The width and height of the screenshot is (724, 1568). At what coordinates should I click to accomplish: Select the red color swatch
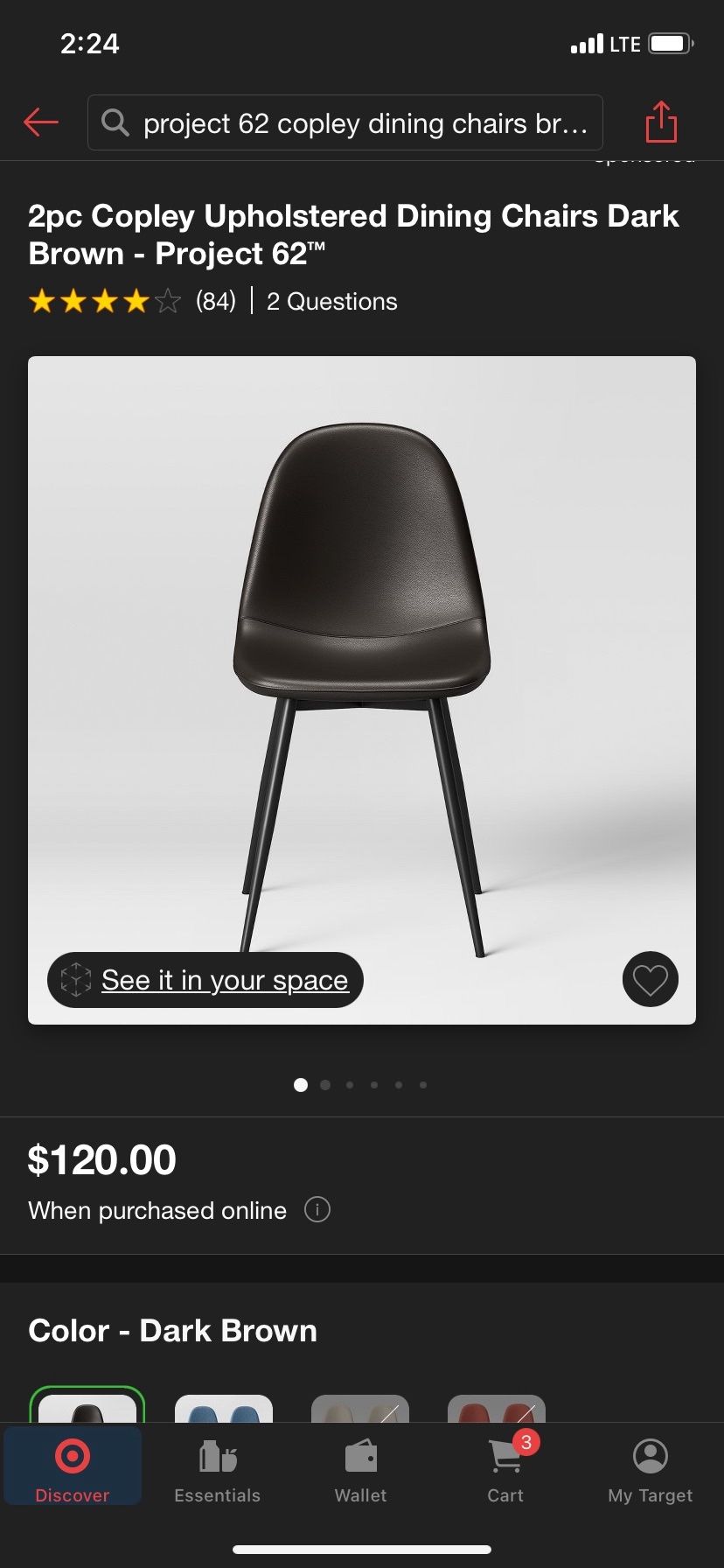(x=497, y=1408)
